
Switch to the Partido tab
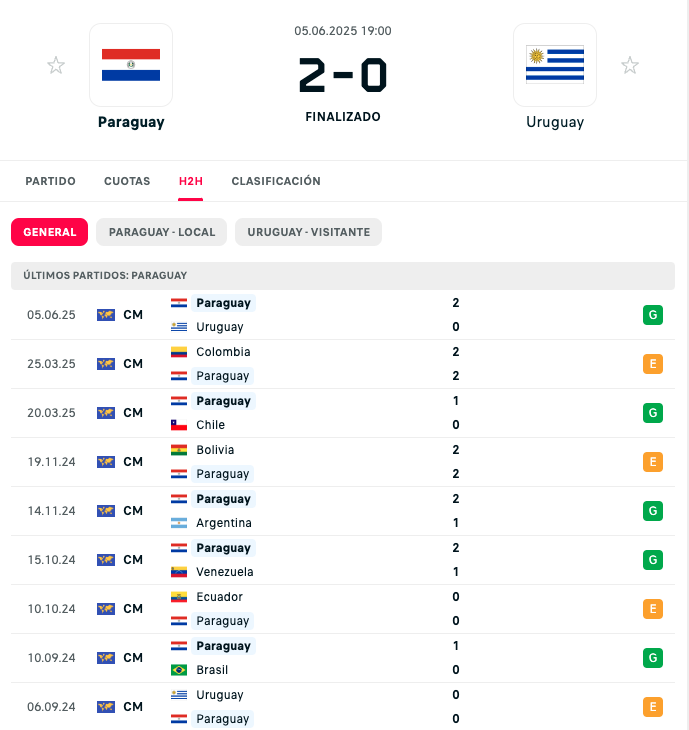pyautogui.click(x=50, y=181)
